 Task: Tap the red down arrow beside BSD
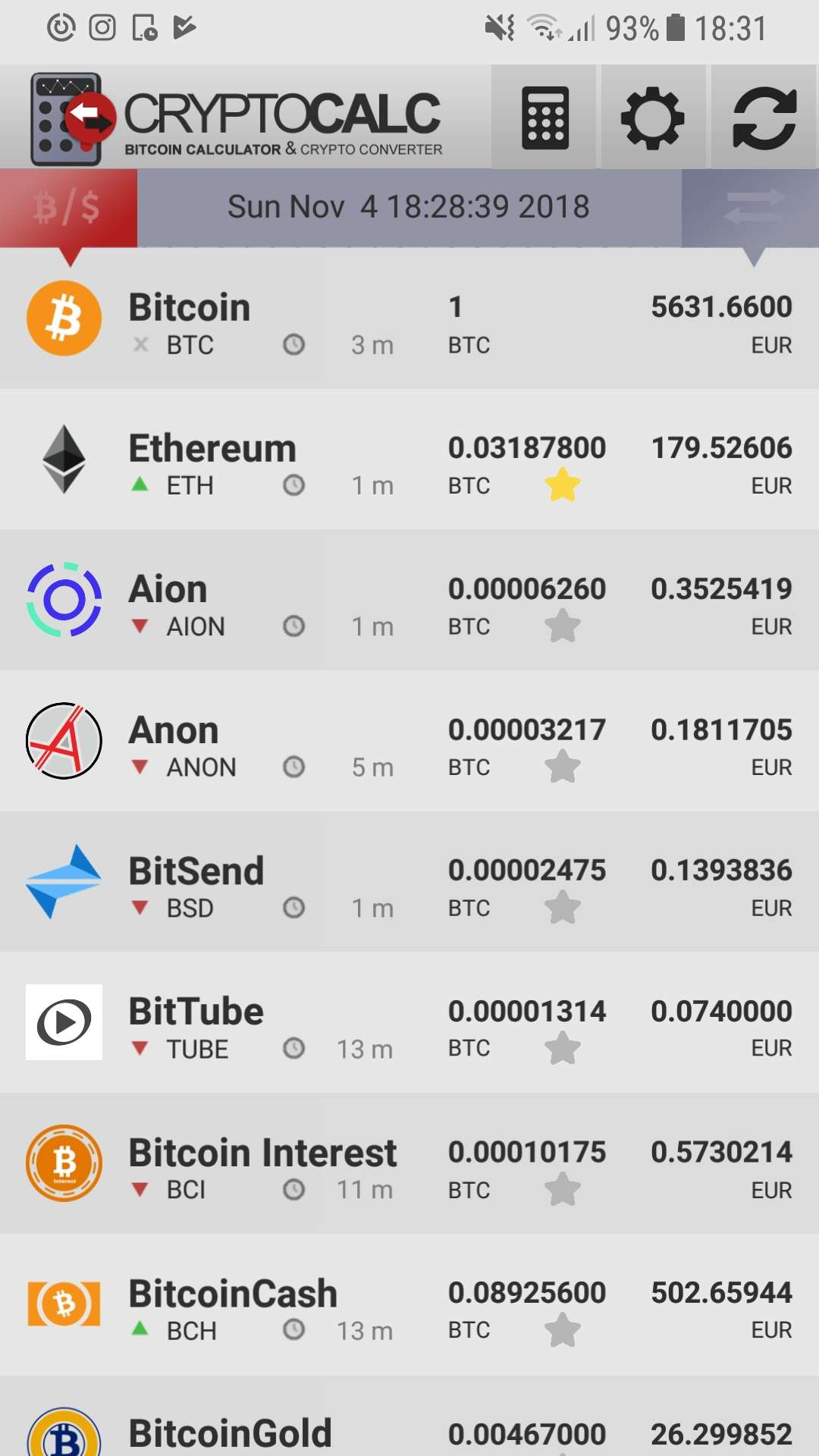point(141,908)
